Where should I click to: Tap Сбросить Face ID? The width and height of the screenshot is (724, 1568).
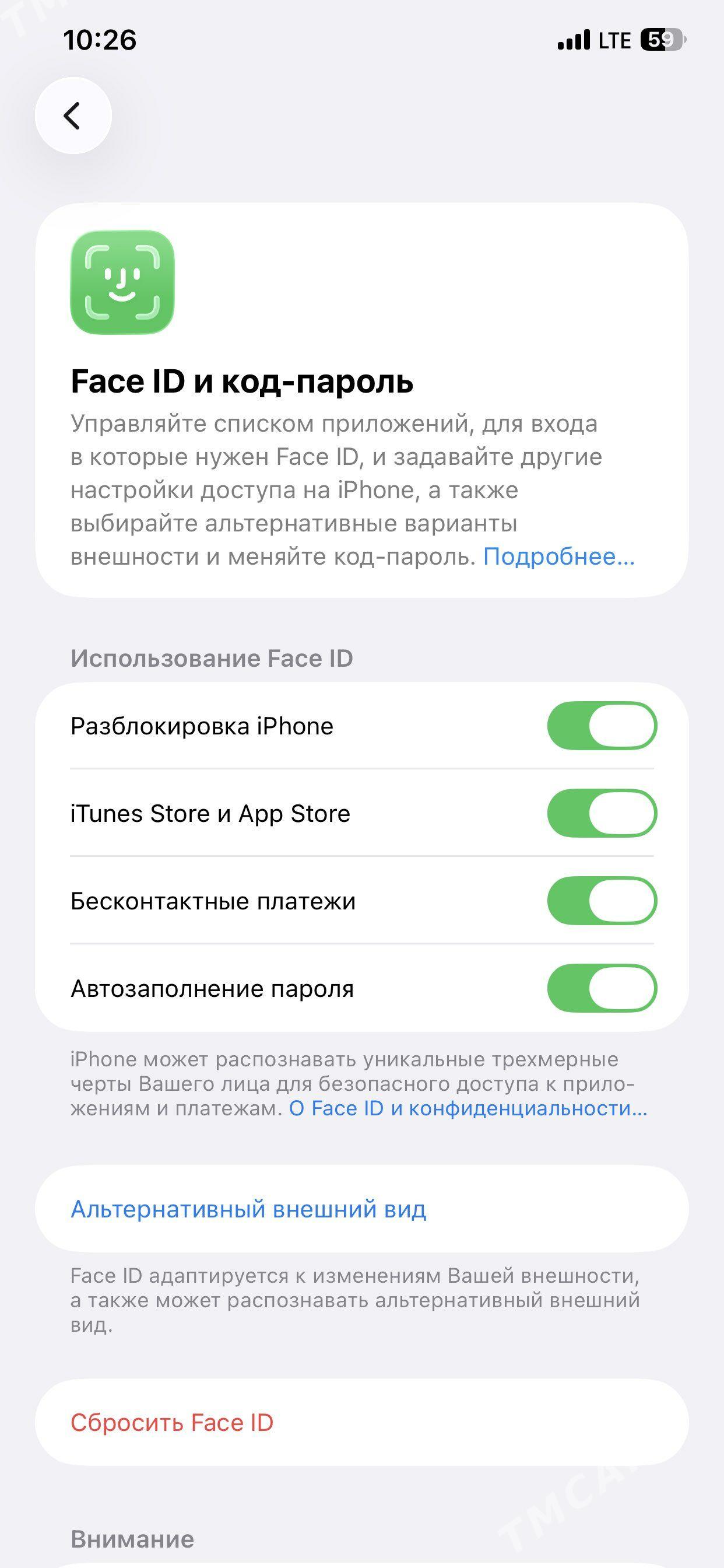click(x=172, y=1423)
